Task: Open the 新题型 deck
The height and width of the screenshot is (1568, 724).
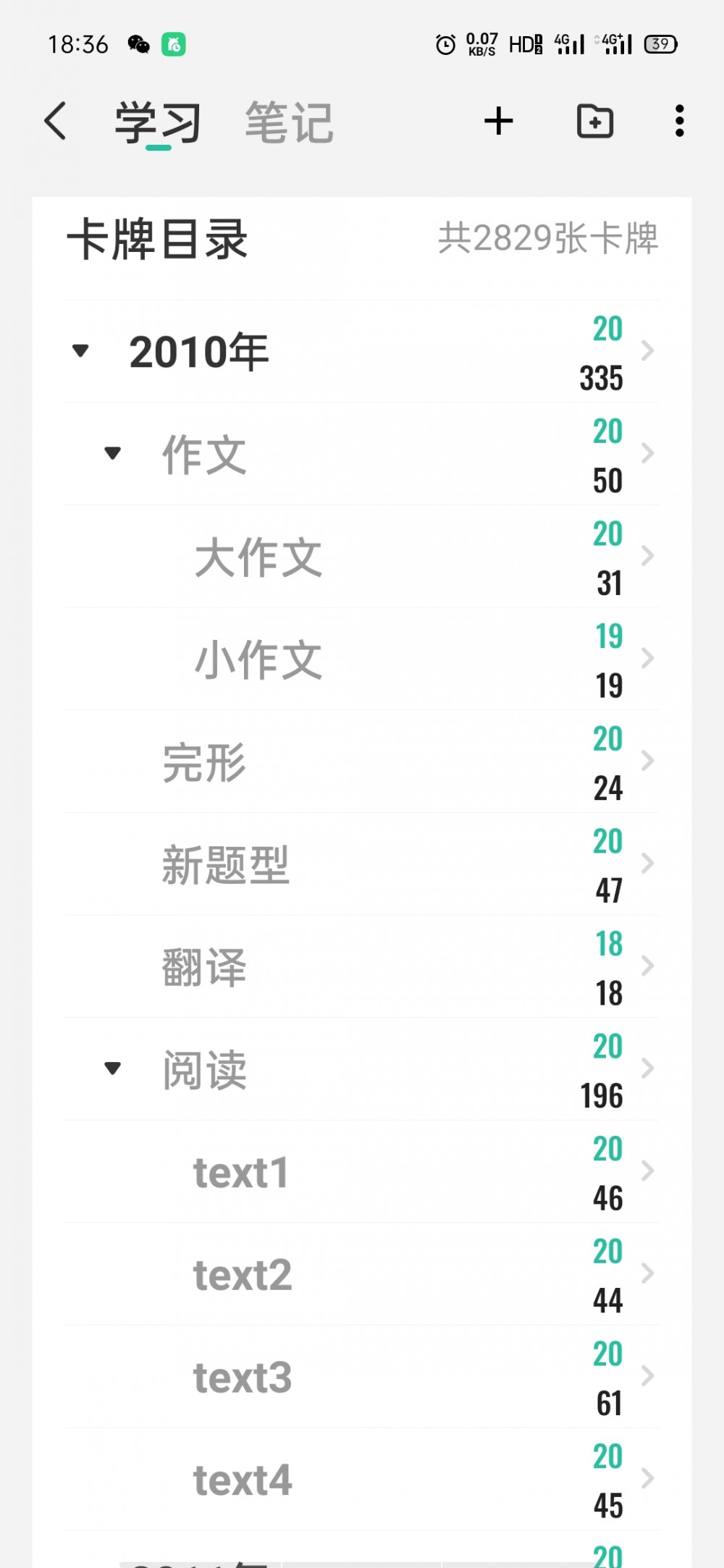Action: click(x=362, y=864)
